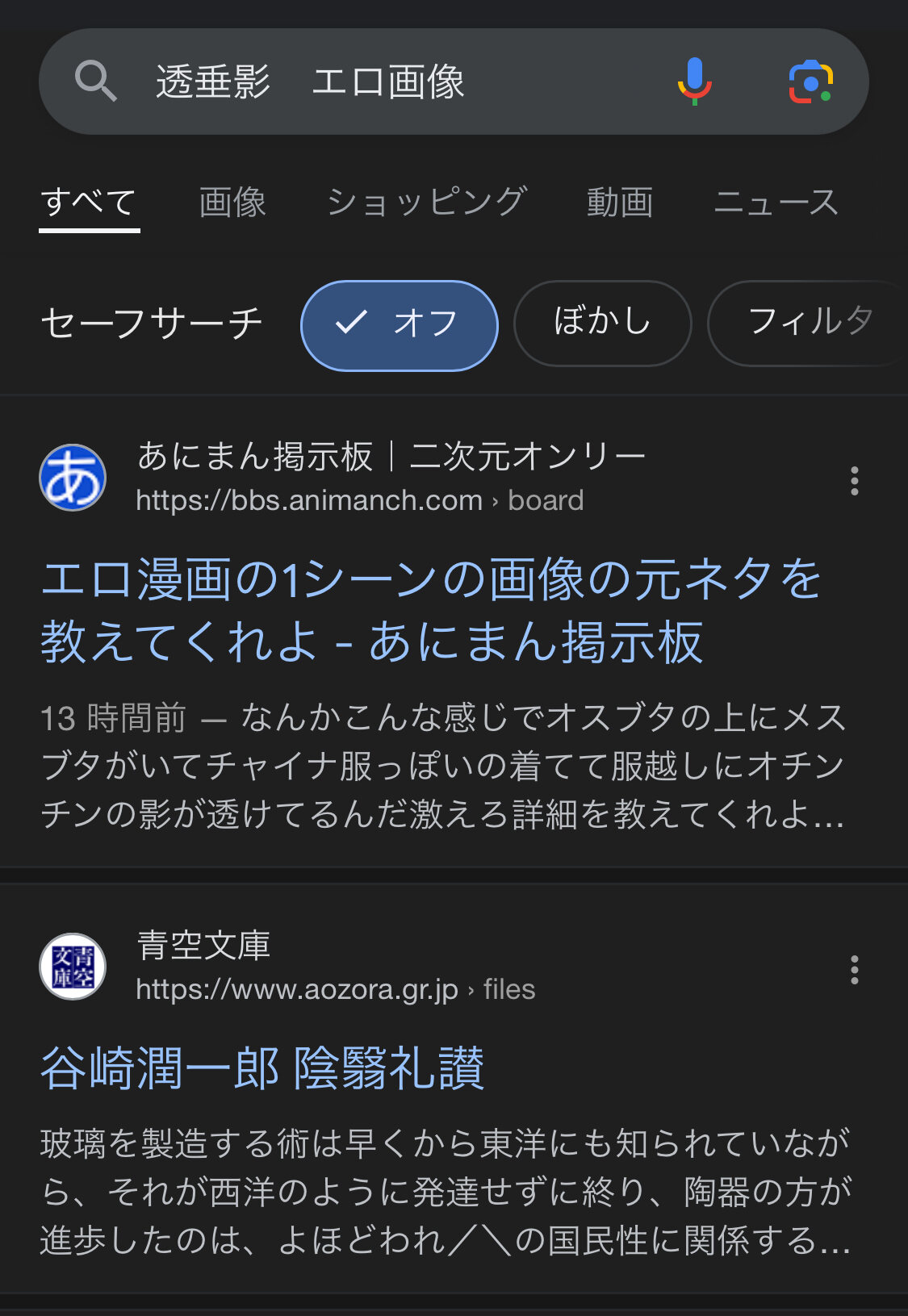The image size is (908, 1316).
Task: Switch to the 動画 tab
Action: 620,202
